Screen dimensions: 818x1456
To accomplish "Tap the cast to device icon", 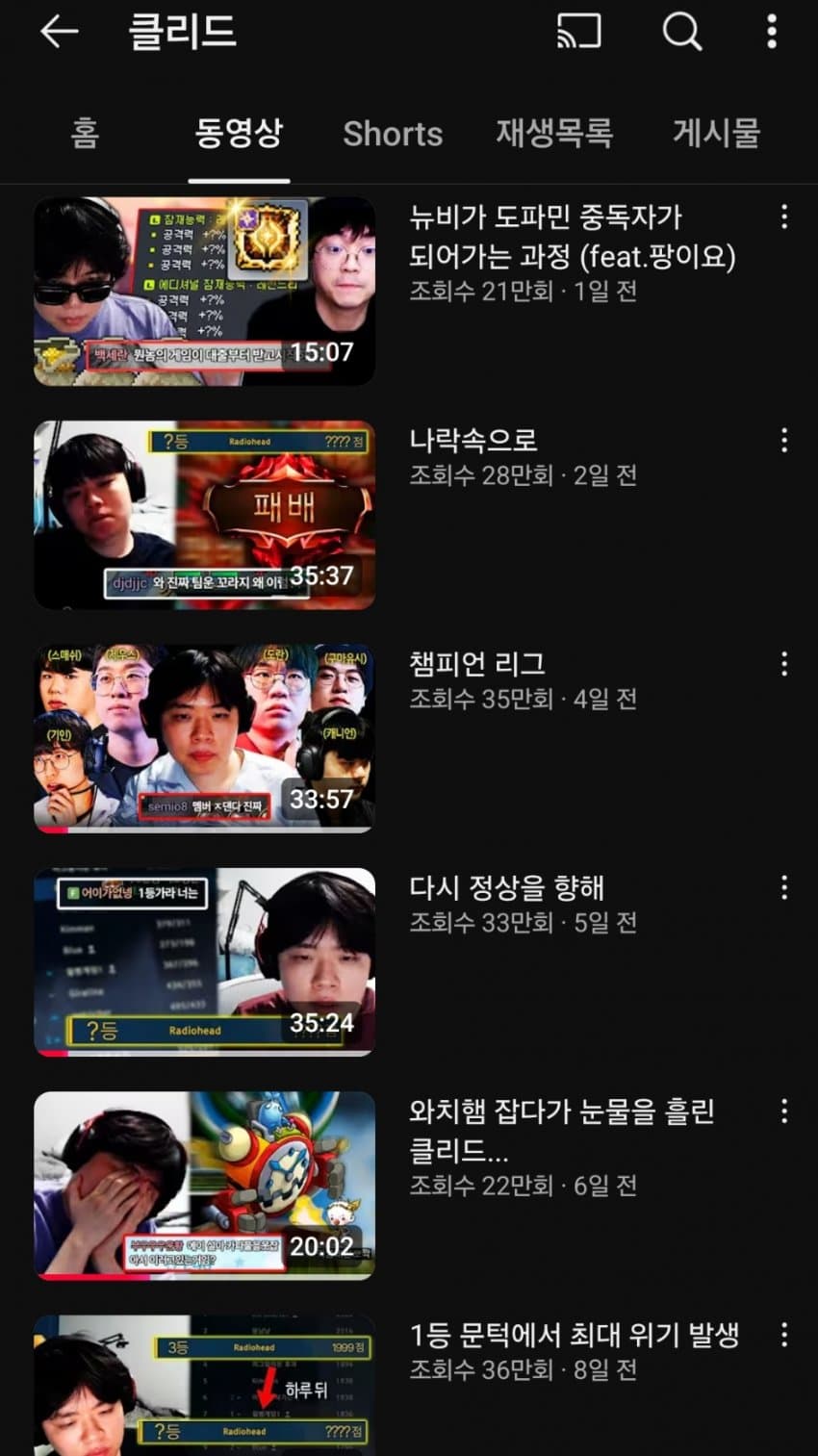I will pos(579,32).
